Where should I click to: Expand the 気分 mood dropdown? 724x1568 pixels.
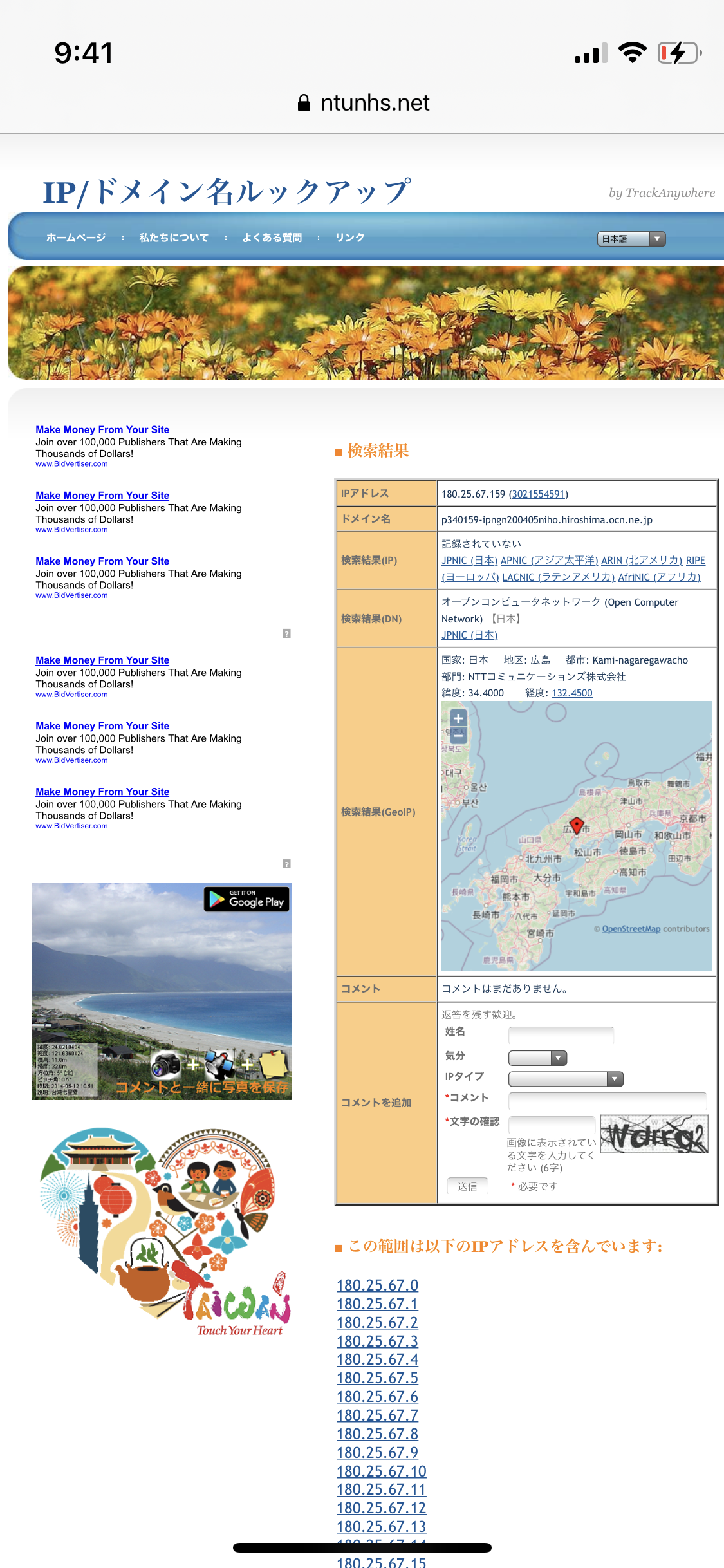(537, 1058)
